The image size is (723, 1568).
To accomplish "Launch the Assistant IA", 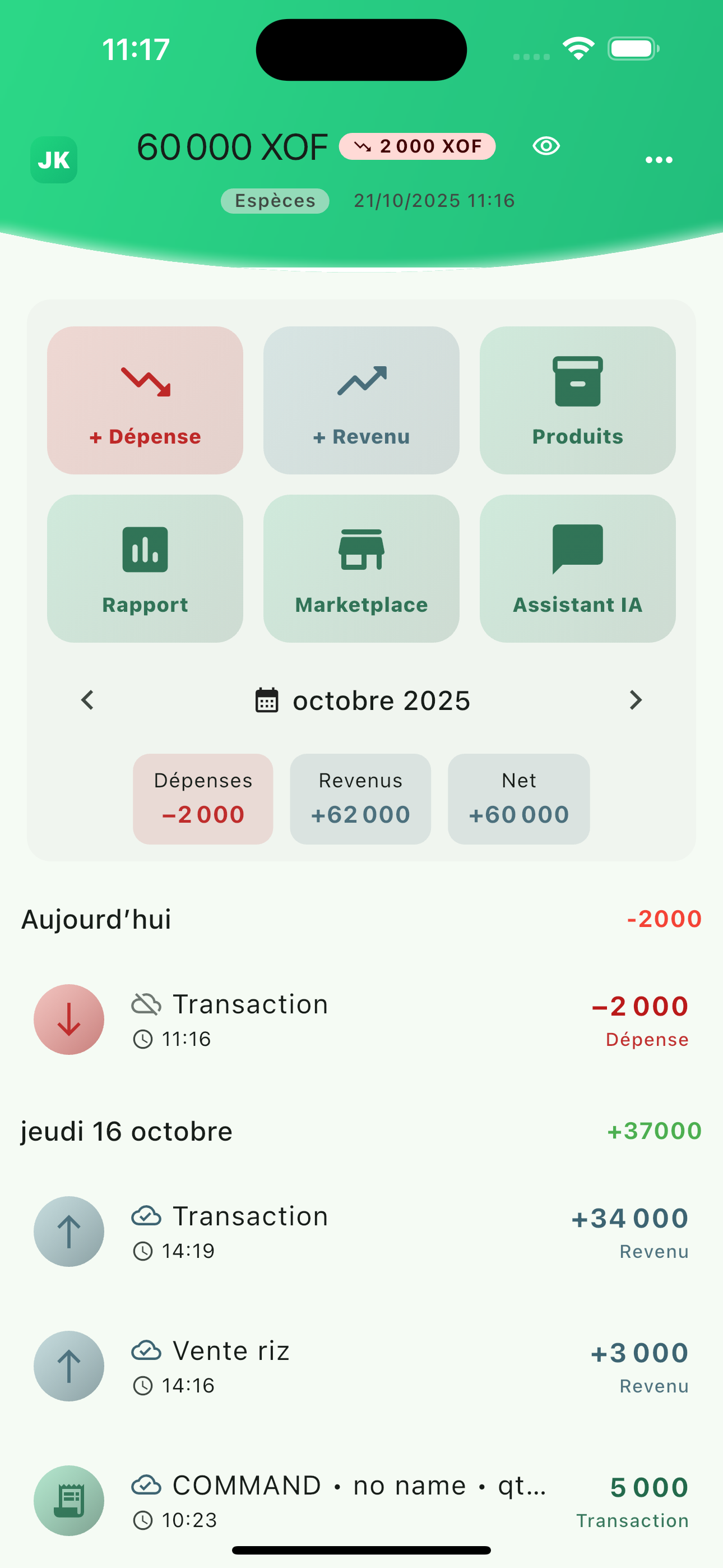I will (577, 568).
